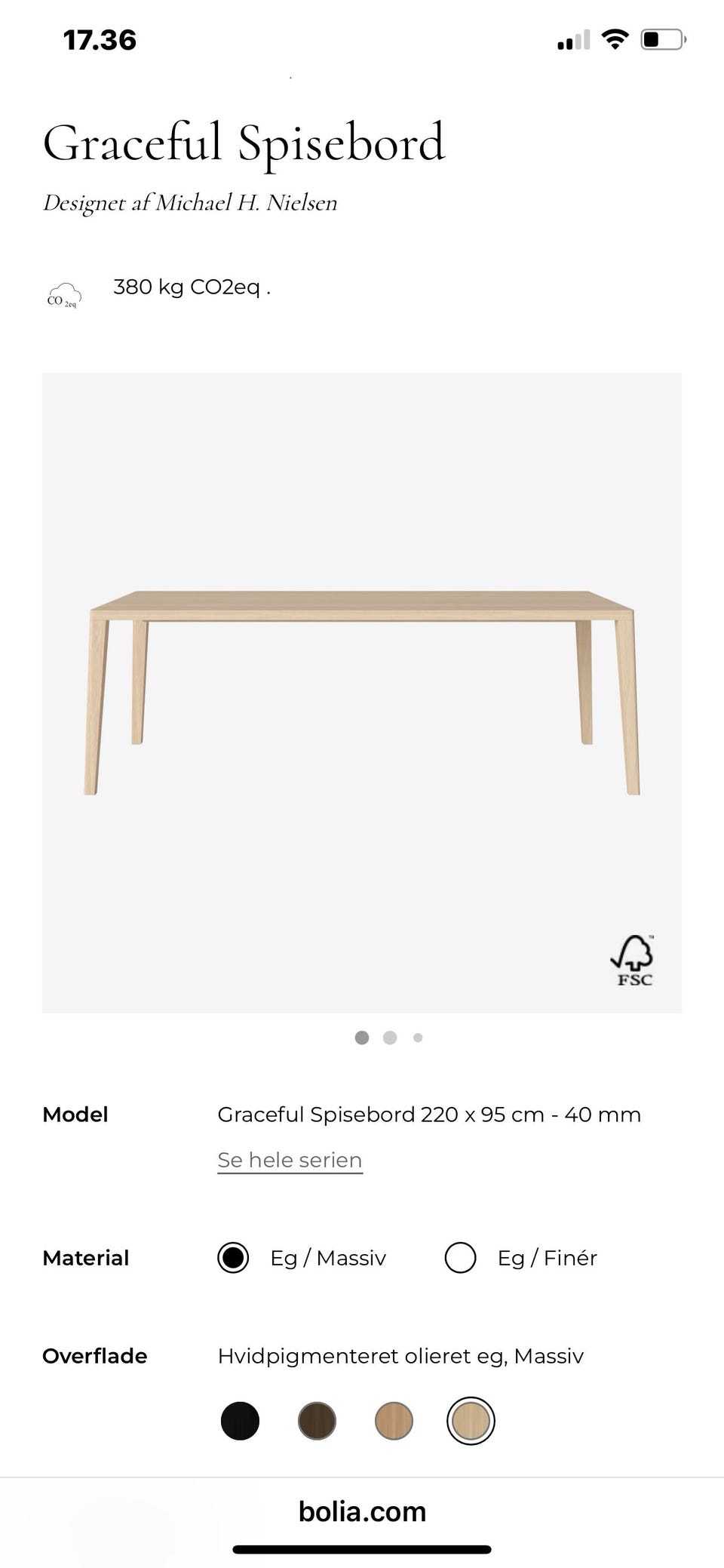Tap the battery indicator in status bar
Image resolution: width=724 pixels, height=1568 pixels.
[x=660, y=39]
